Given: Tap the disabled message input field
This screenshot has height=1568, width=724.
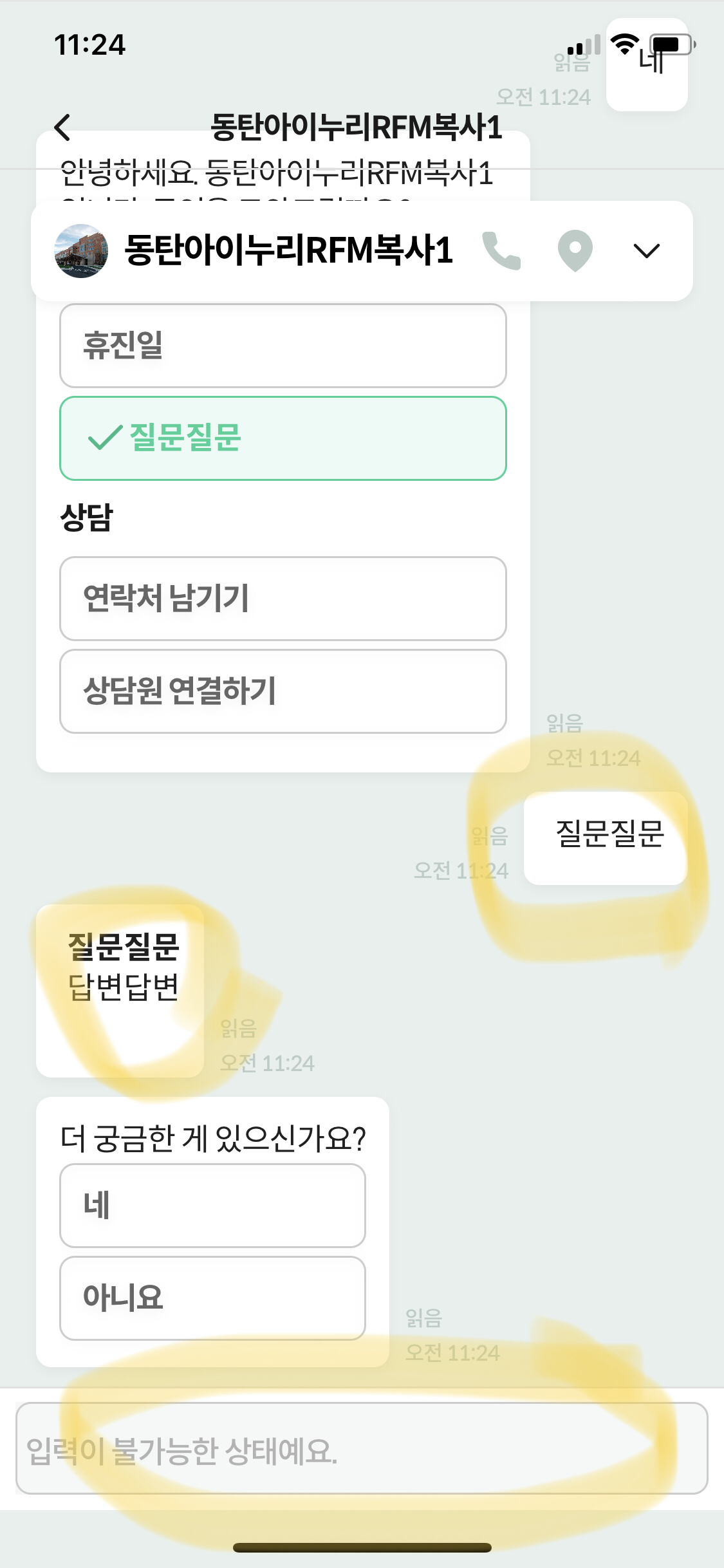Looking at the screenshot, I should tap(362, 1448).
